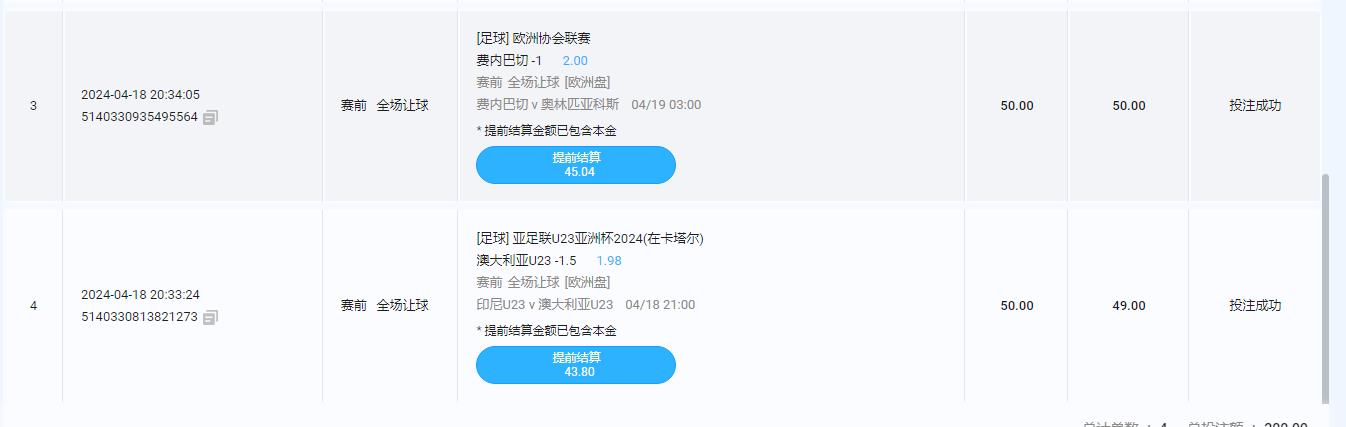1346x427 pixels.
Task: Copy bet order number 5140330935495564
Action: tap(210, 118)
